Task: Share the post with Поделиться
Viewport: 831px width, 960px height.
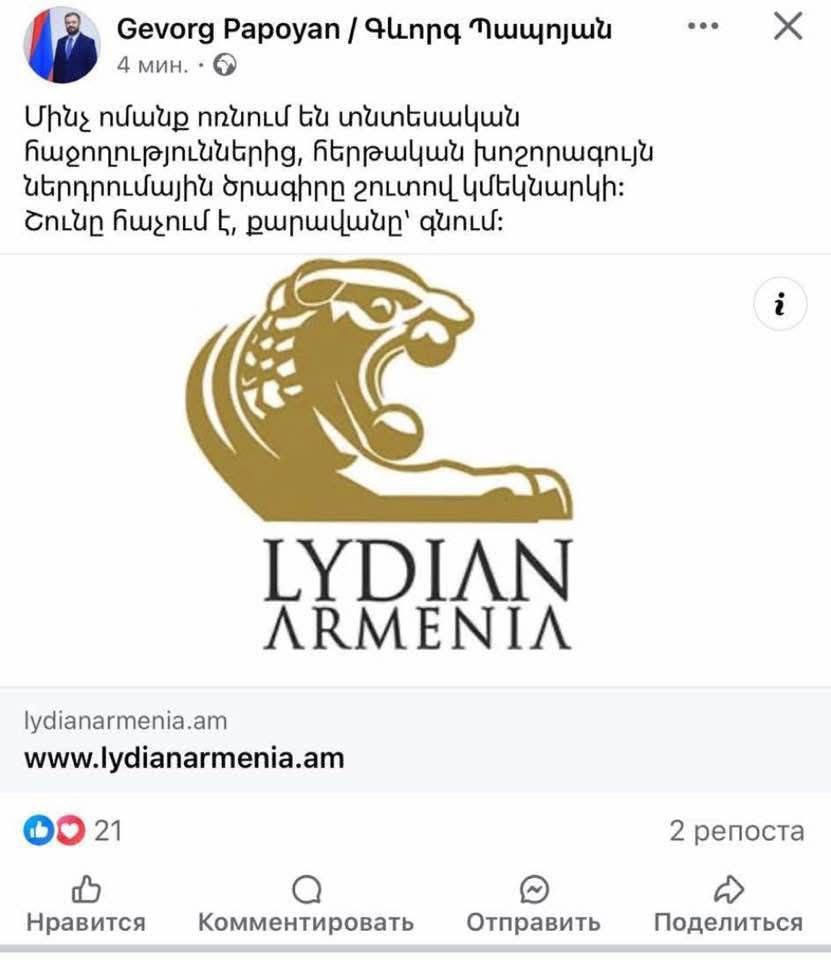Action: pos(727,905)
